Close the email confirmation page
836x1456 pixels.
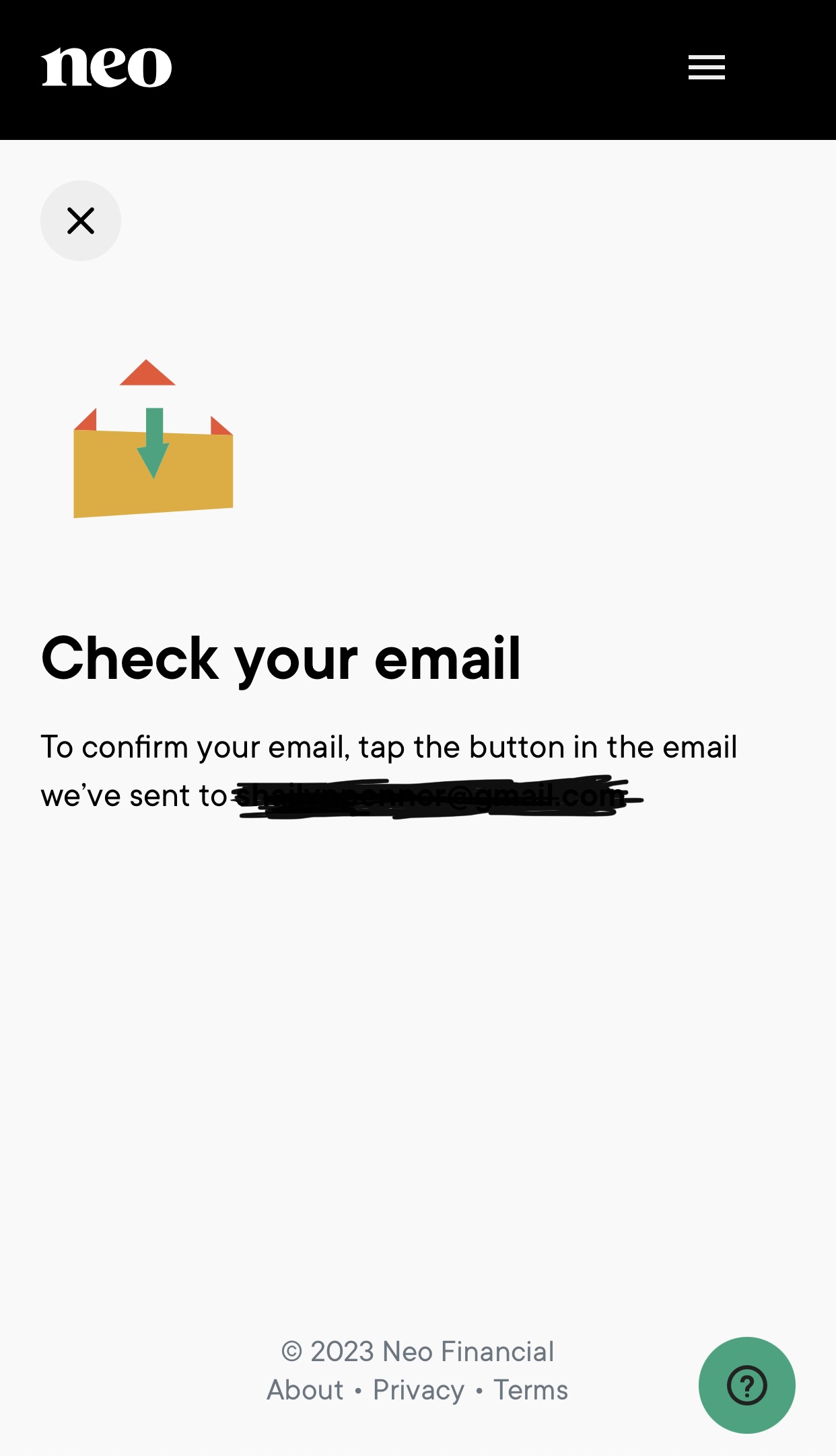point(81,221)
